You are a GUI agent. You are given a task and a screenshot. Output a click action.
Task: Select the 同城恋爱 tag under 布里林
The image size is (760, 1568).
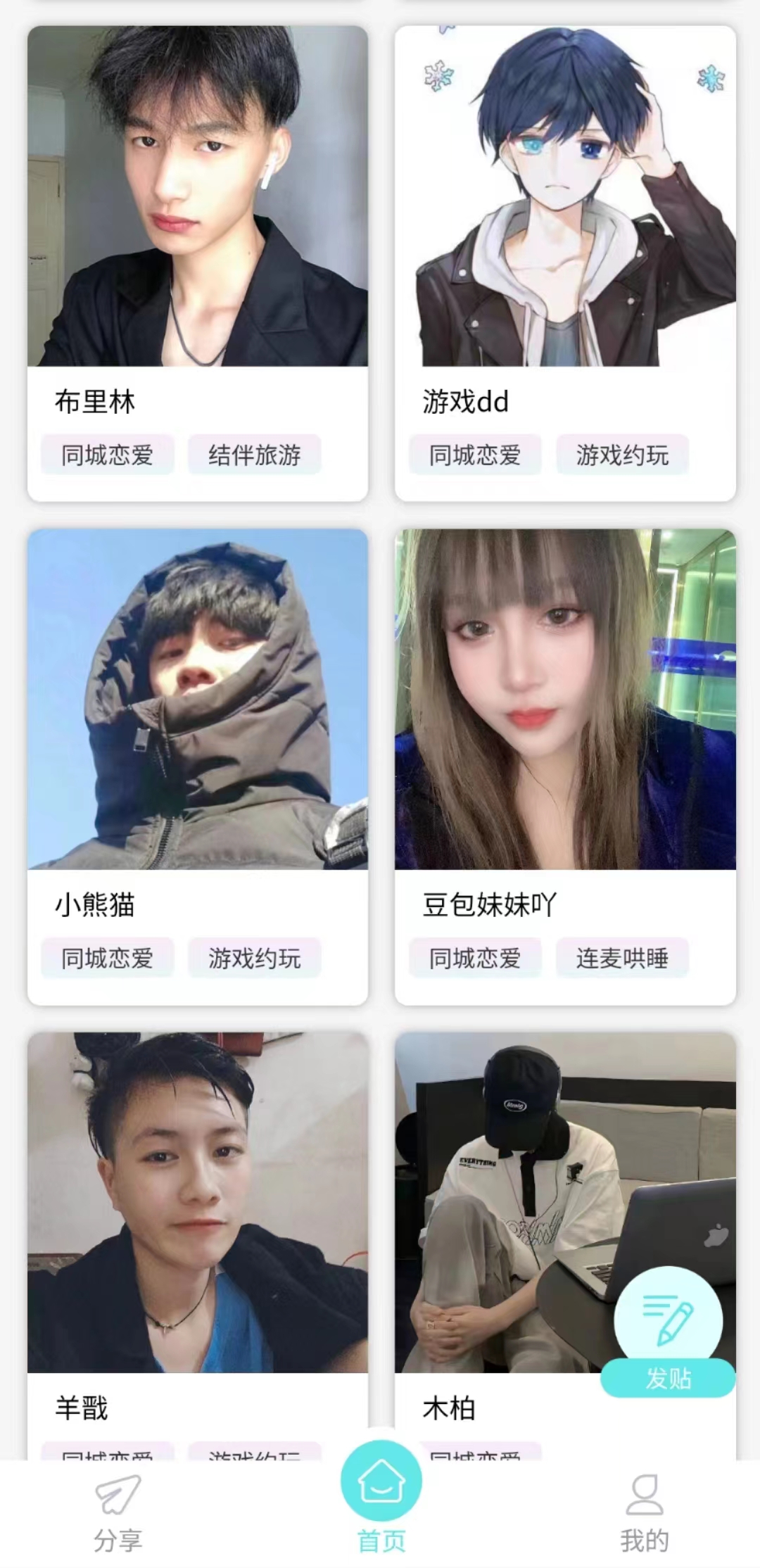tap(107, 455)
